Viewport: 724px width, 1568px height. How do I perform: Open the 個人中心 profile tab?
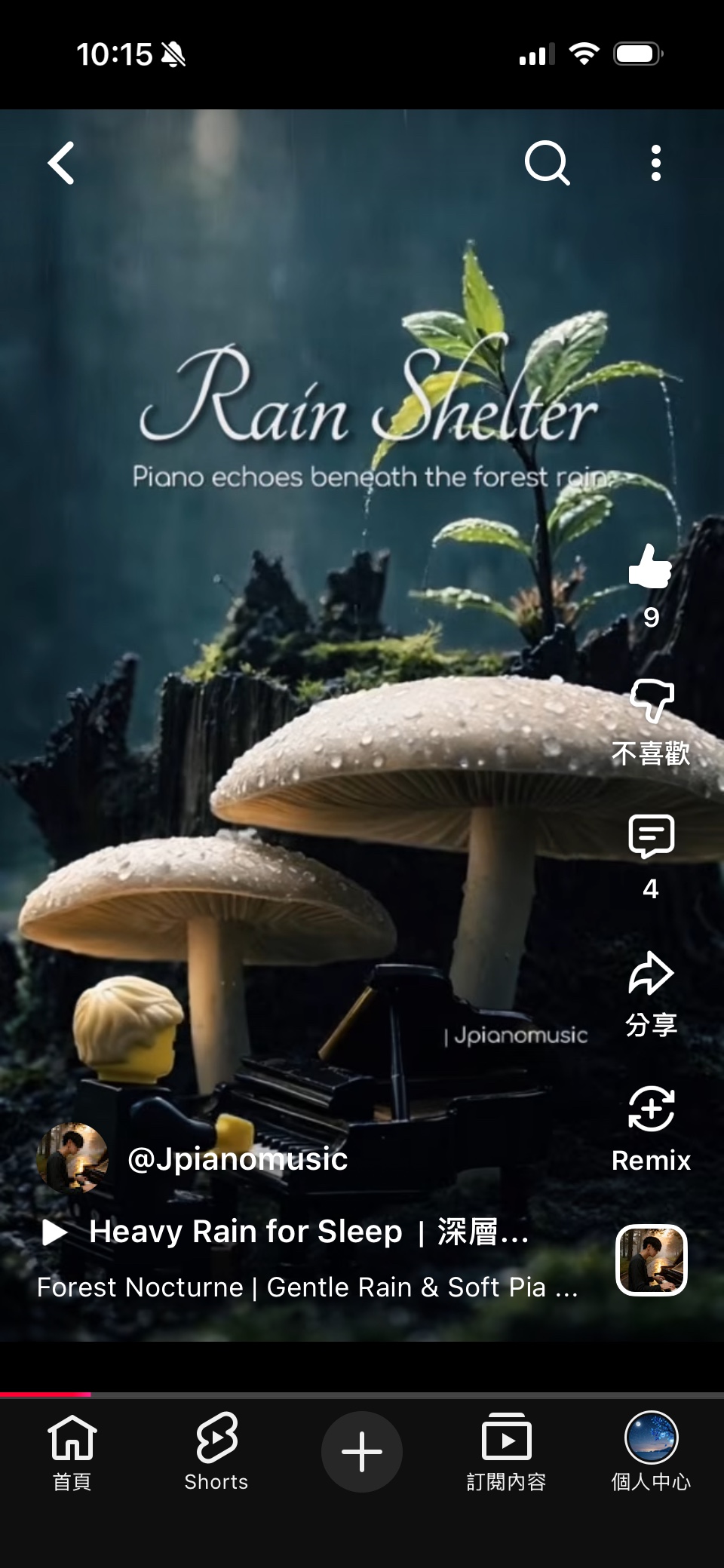[x=651, y=1453]
